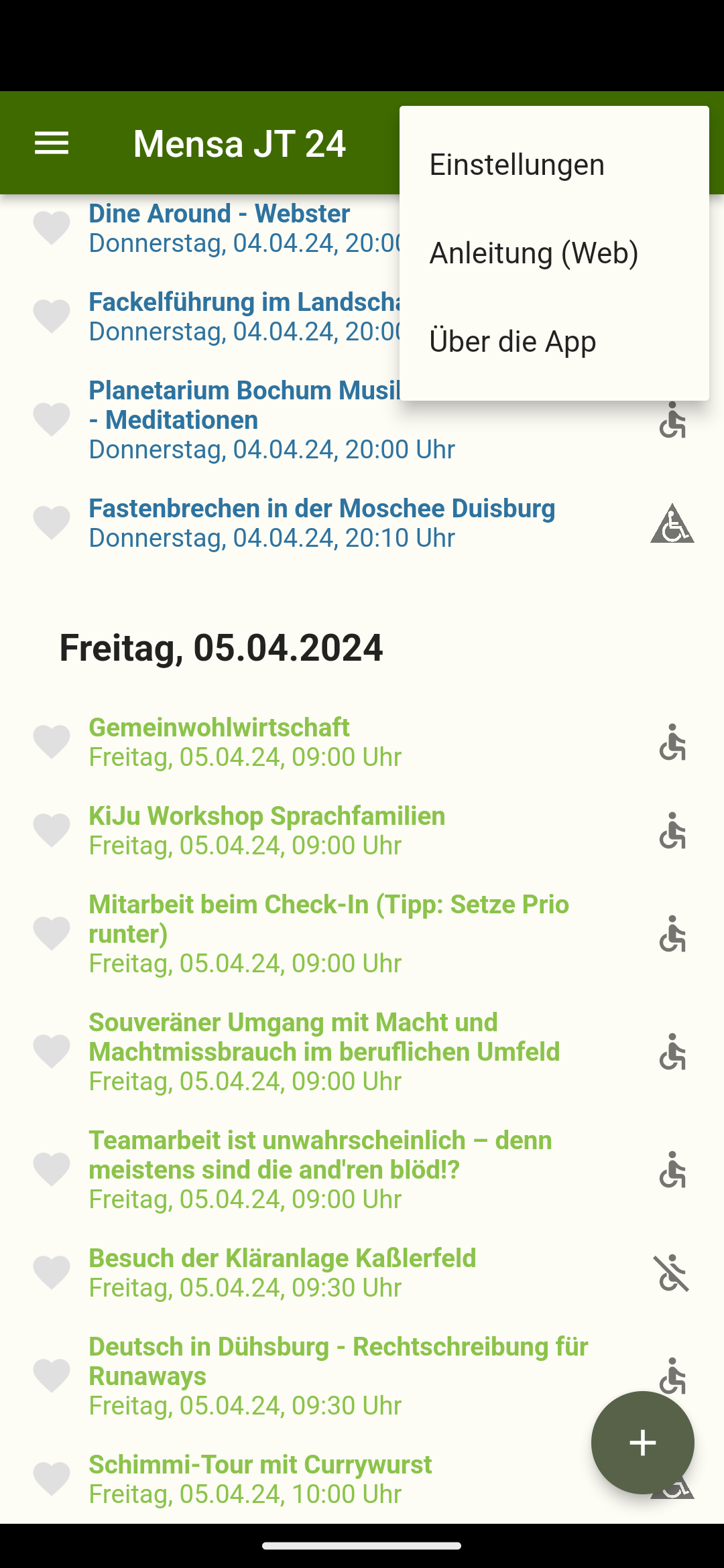Click the accessibility icon beside Deutsch in Dühsburg
The width and height of the screenshot is (724, 1568).
point(672,1375)
